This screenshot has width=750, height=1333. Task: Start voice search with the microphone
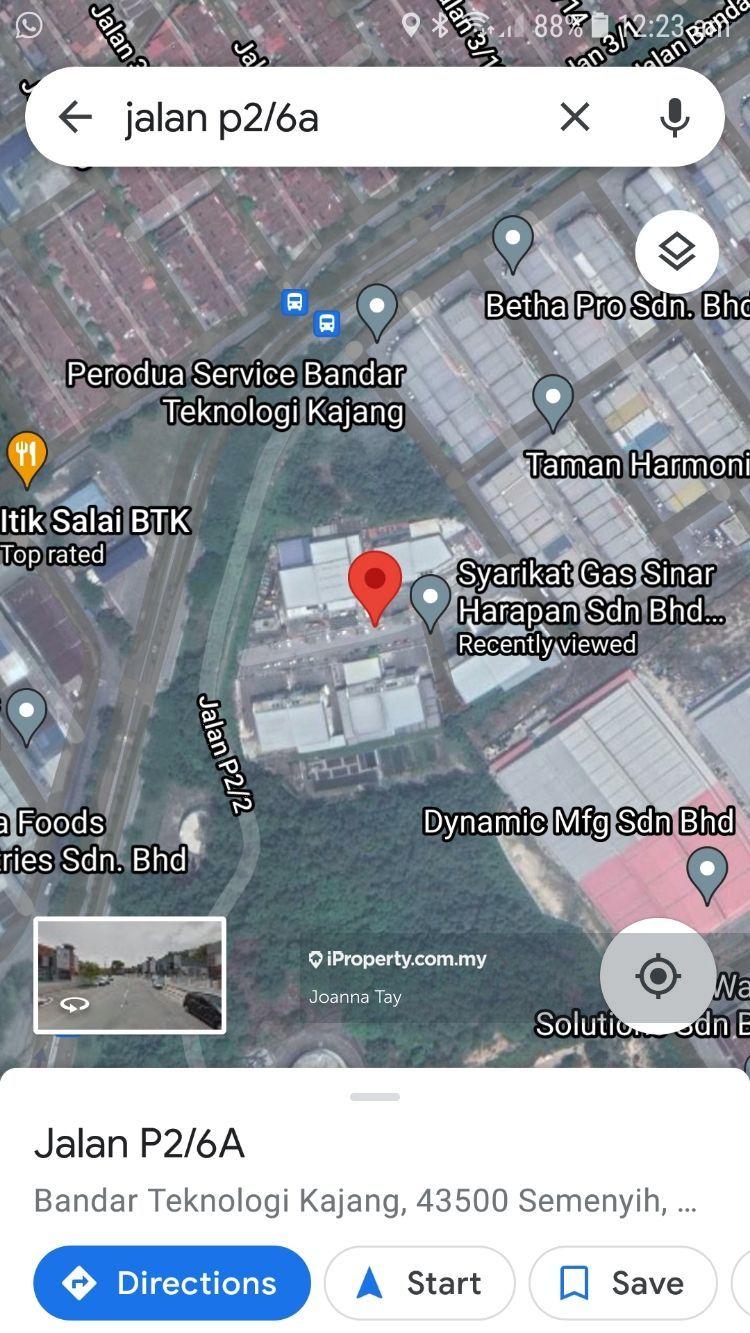675,117
